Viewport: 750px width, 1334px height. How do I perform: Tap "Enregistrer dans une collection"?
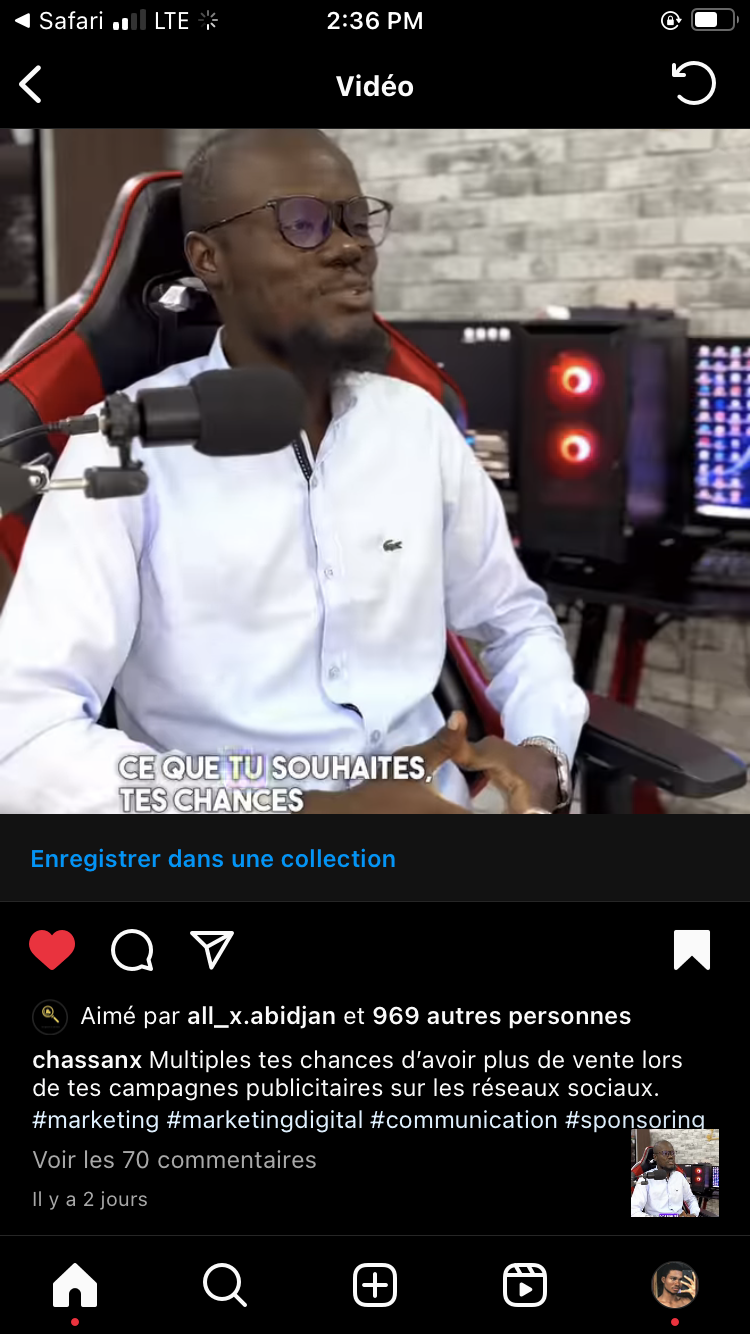click(213, 859)
